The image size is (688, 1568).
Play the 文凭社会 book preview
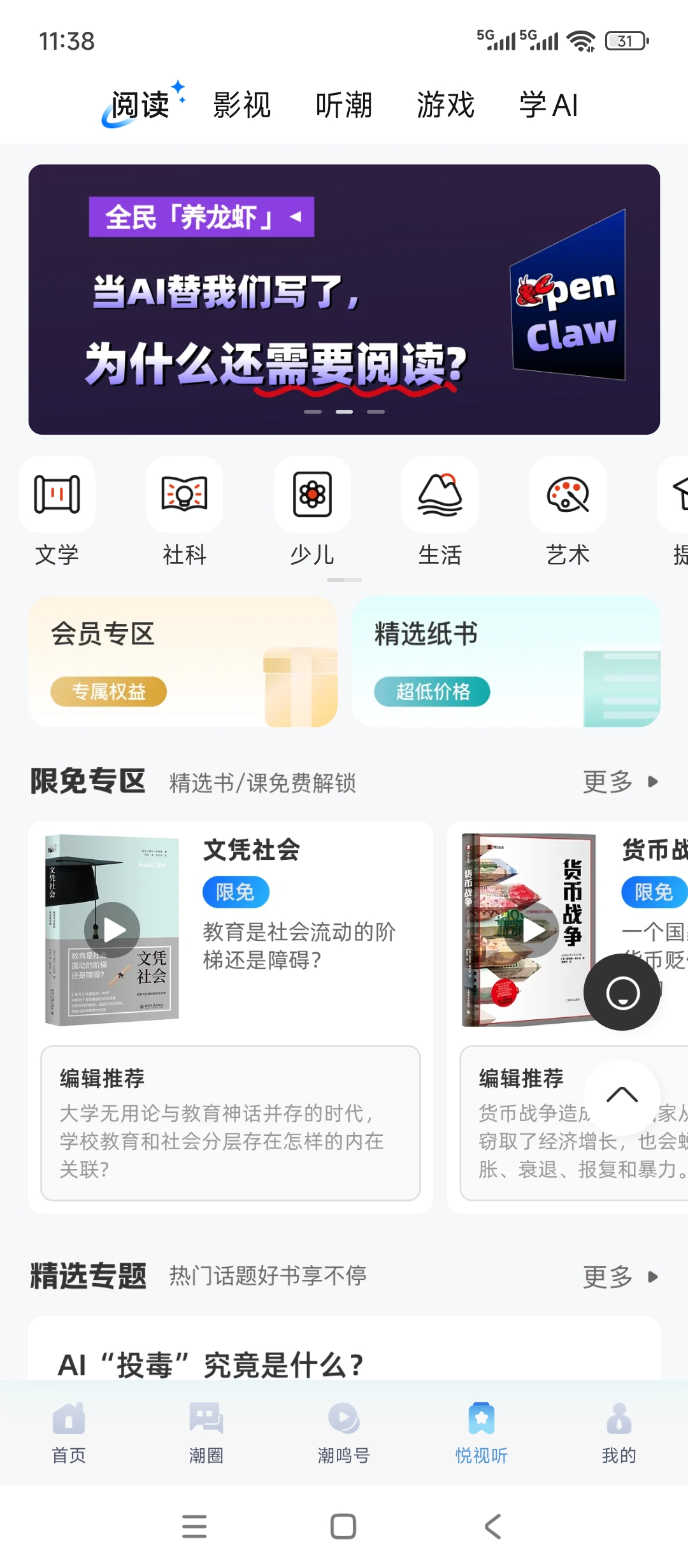pyautogui.click(x=113, y=930)
